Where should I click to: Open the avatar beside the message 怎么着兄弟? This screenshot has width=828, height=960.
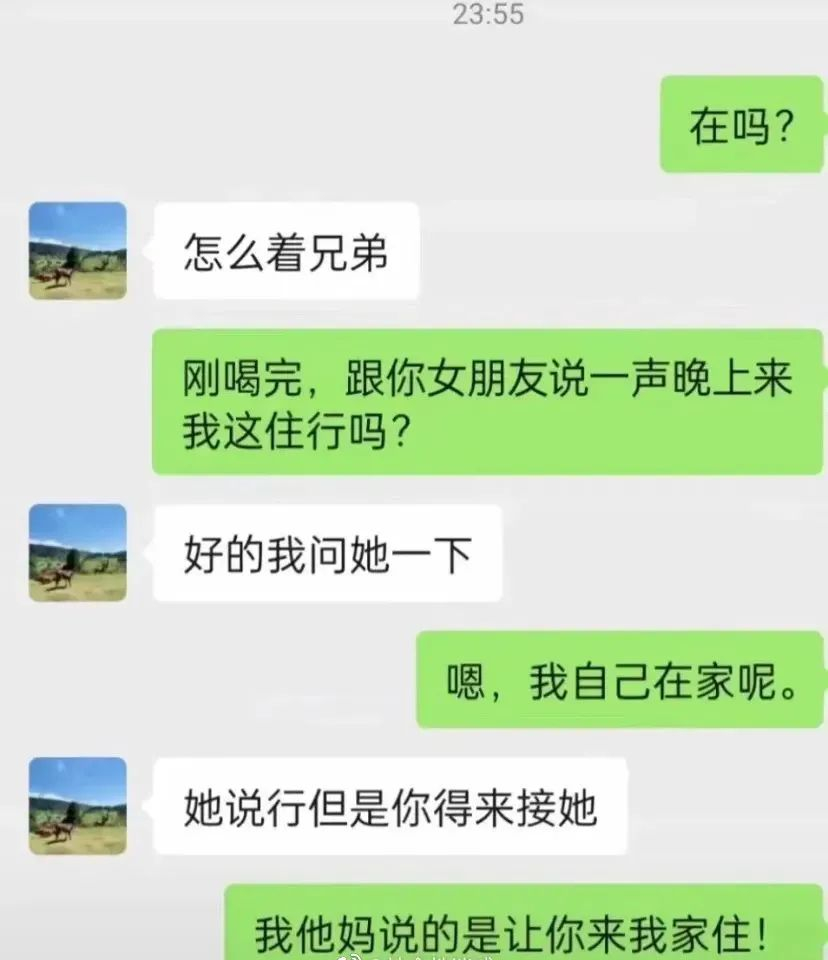(78, 251)
